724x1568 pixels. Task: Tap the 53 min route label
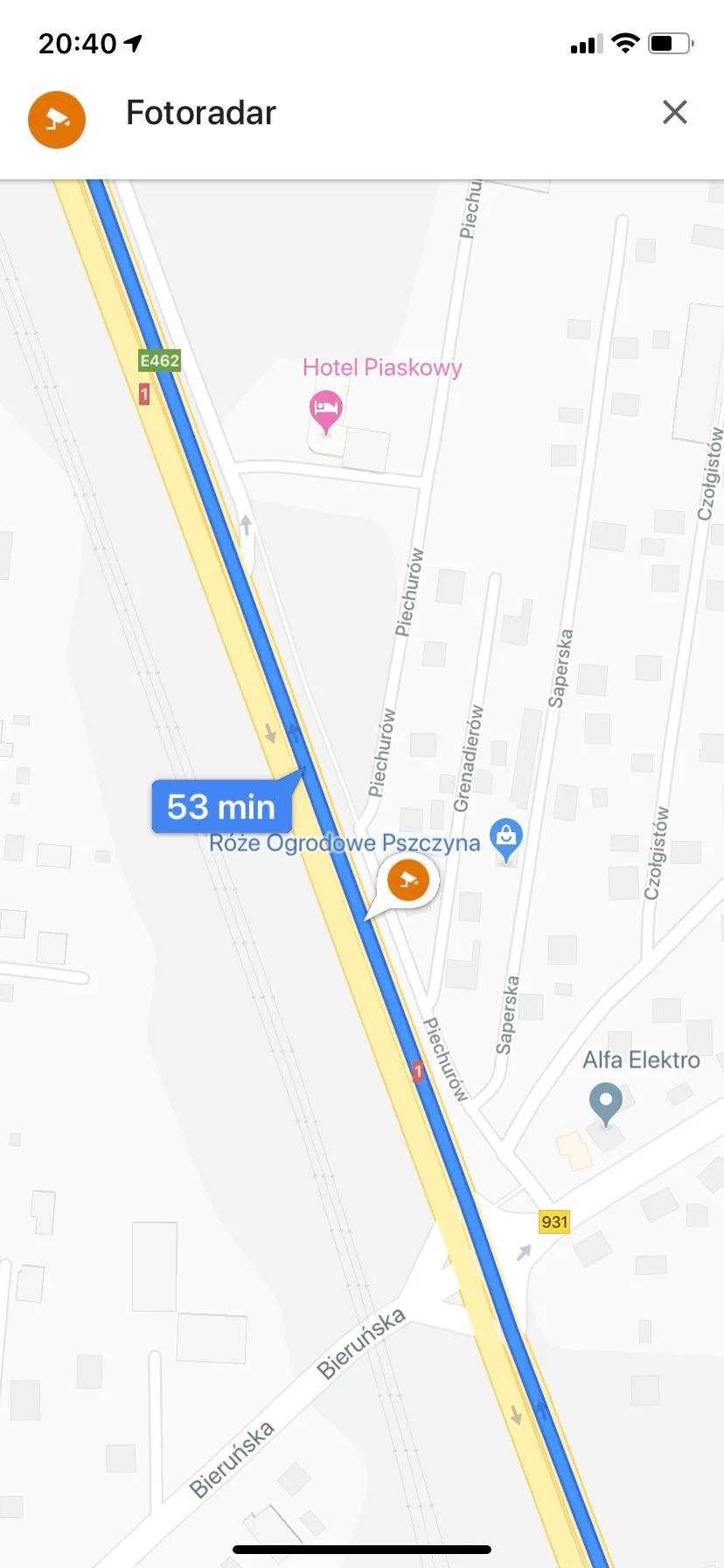pyautogui.click(x=222, y=807)
